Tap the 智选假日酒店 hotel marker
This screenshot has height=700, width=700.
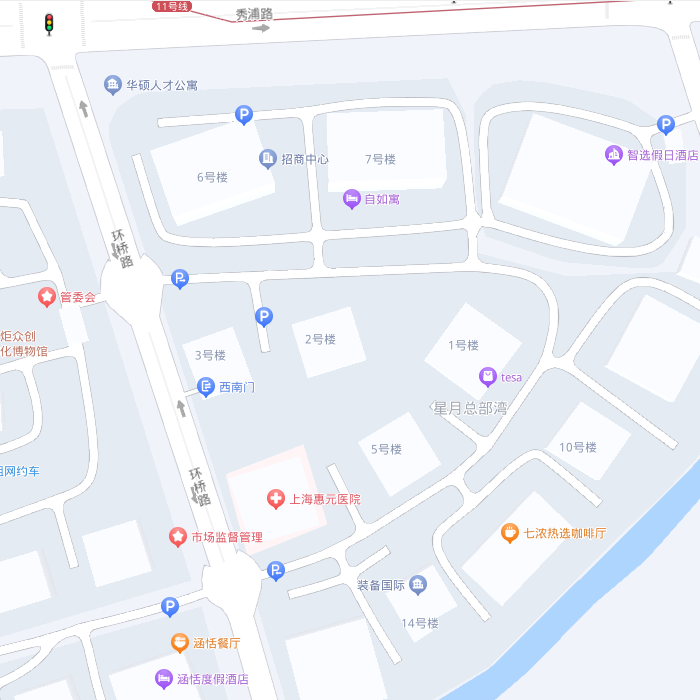pyautogui.click(x=614, y=155)
